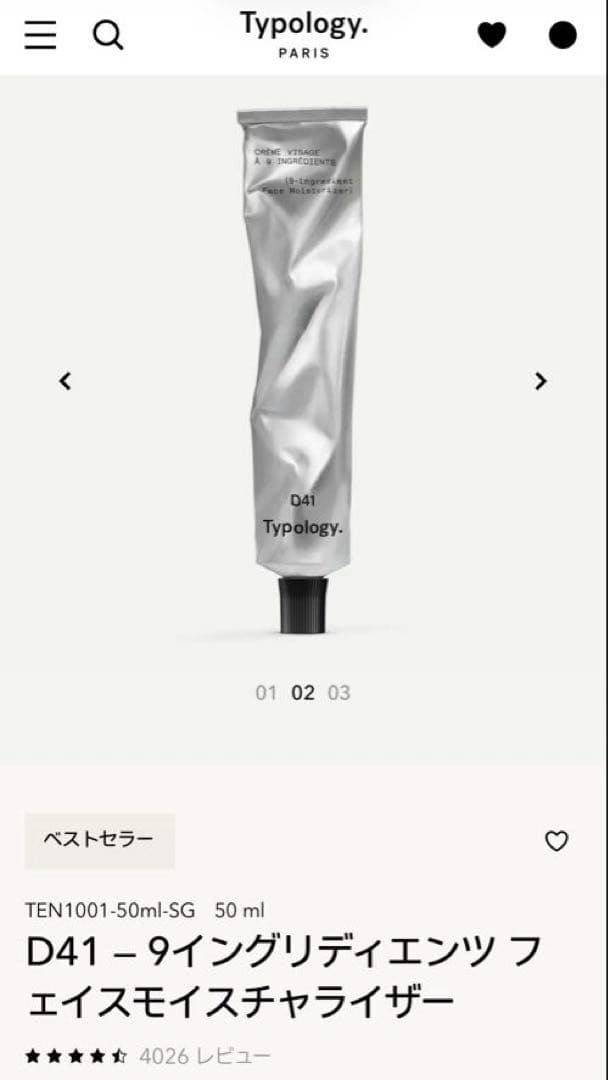This screenshot has width=608, height=1080.
Task: Open the account profile icon
Action: click(563, 35)
